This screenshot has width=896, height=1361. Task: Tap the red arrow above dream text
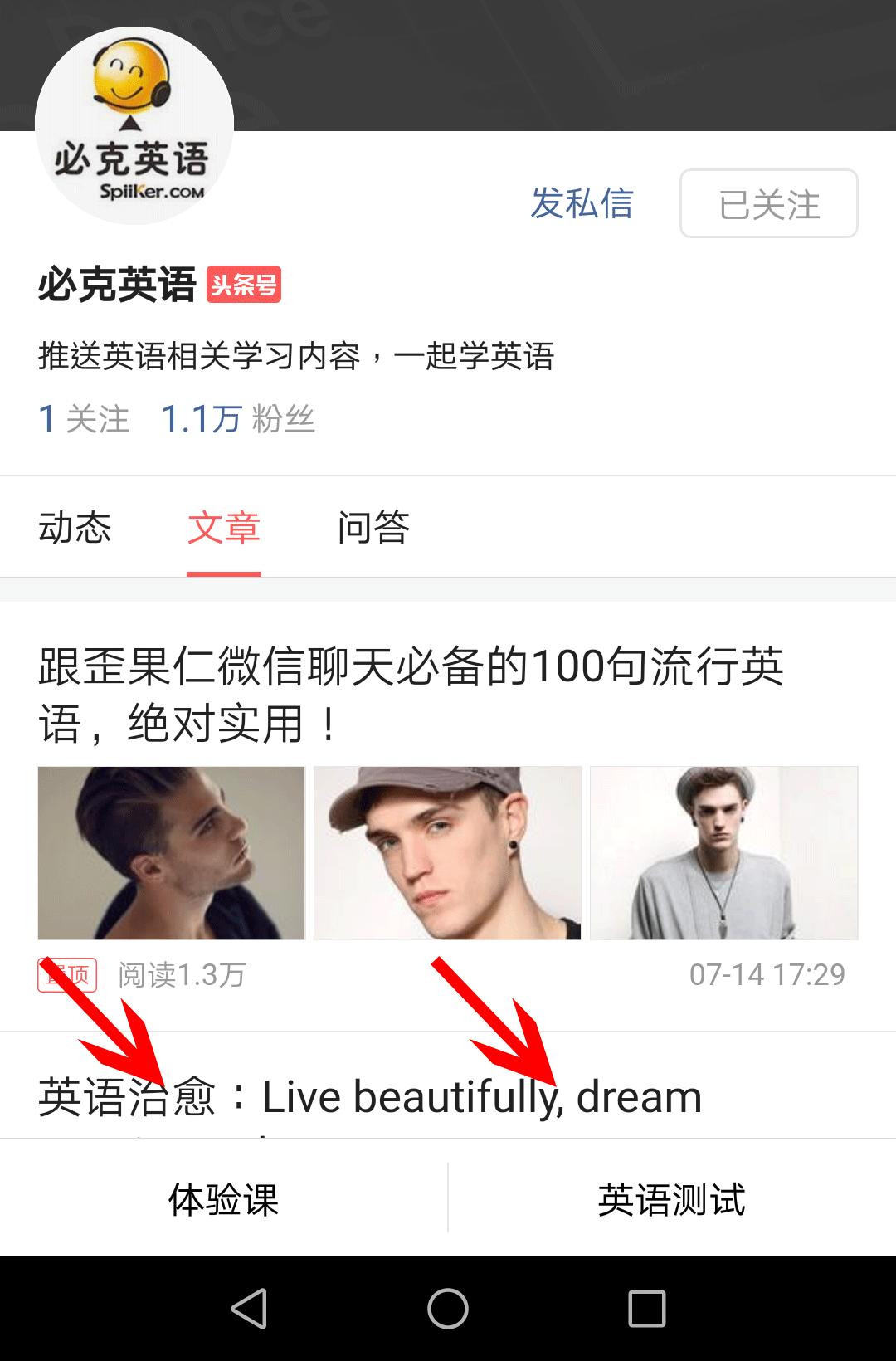tap(498, 1021)
